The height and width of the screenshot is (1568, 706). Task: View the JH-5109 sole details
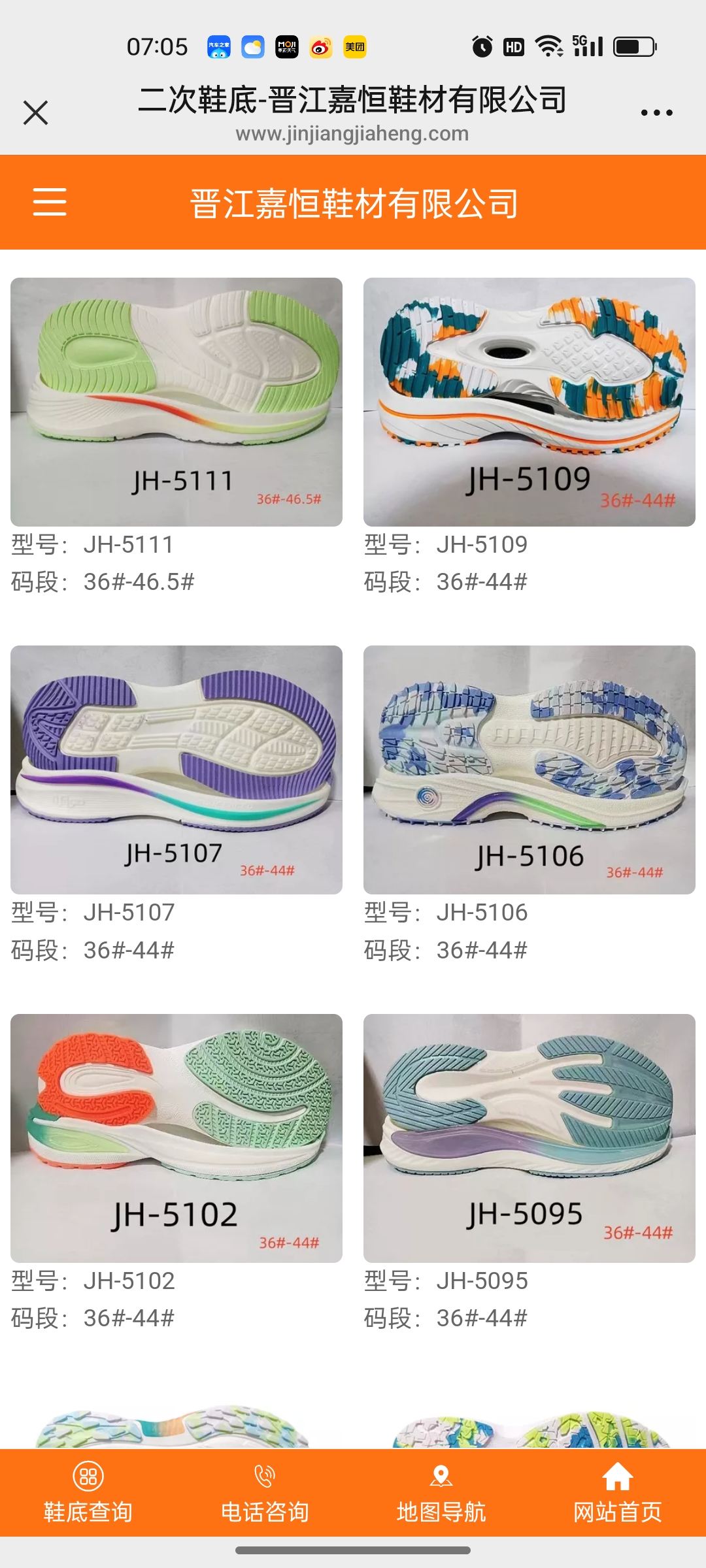coord(529,402)
